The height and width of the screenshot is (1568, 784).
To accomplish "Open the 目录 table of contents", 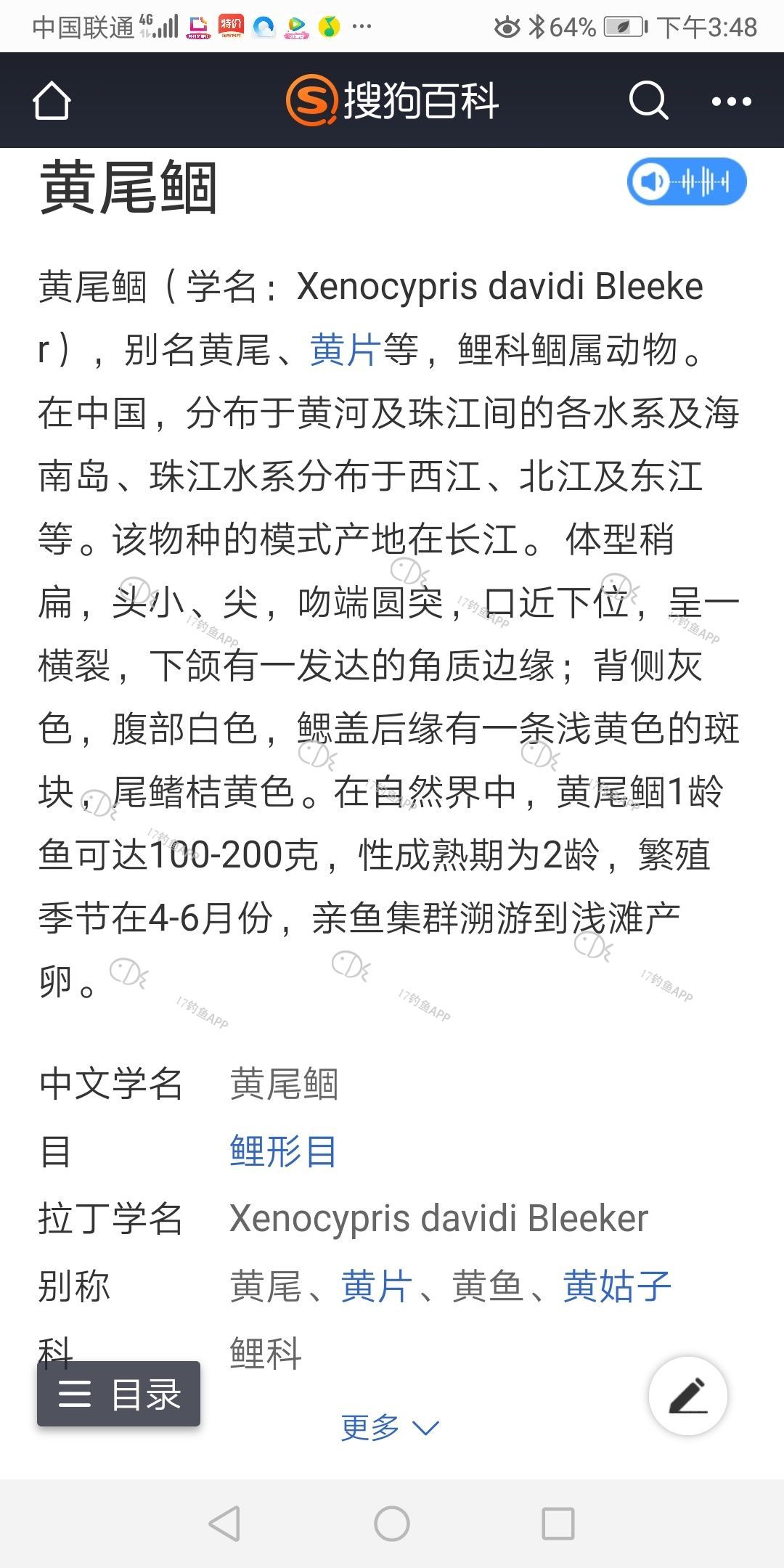I will pos(119,1394).
